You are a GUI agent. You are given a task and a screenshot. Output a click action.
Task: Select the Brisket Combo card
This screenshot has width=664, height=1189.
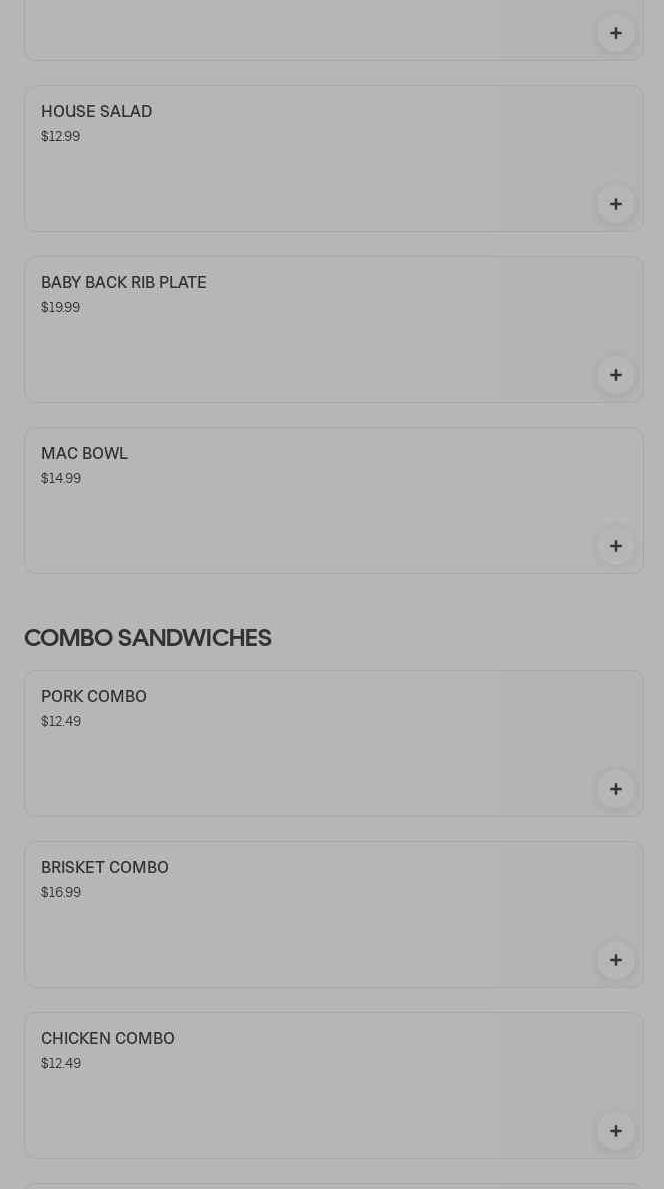point(334,914)
